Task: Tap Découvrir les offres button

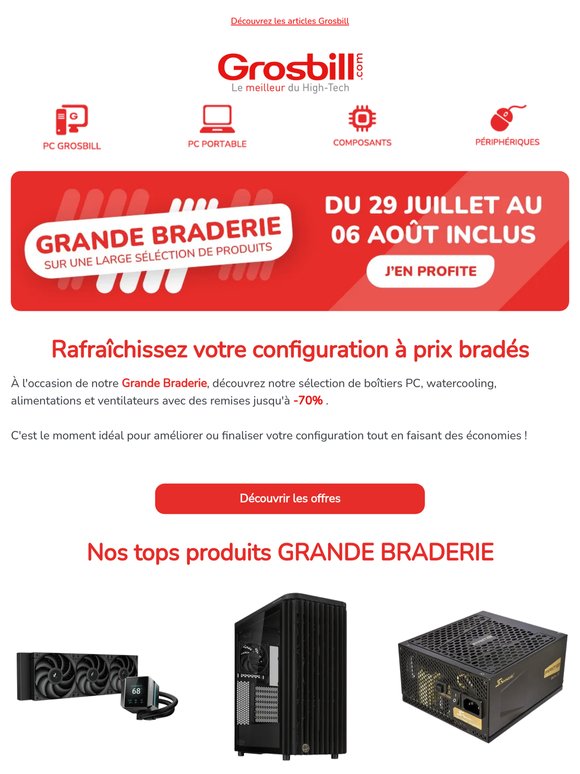Action: point(290,499)
